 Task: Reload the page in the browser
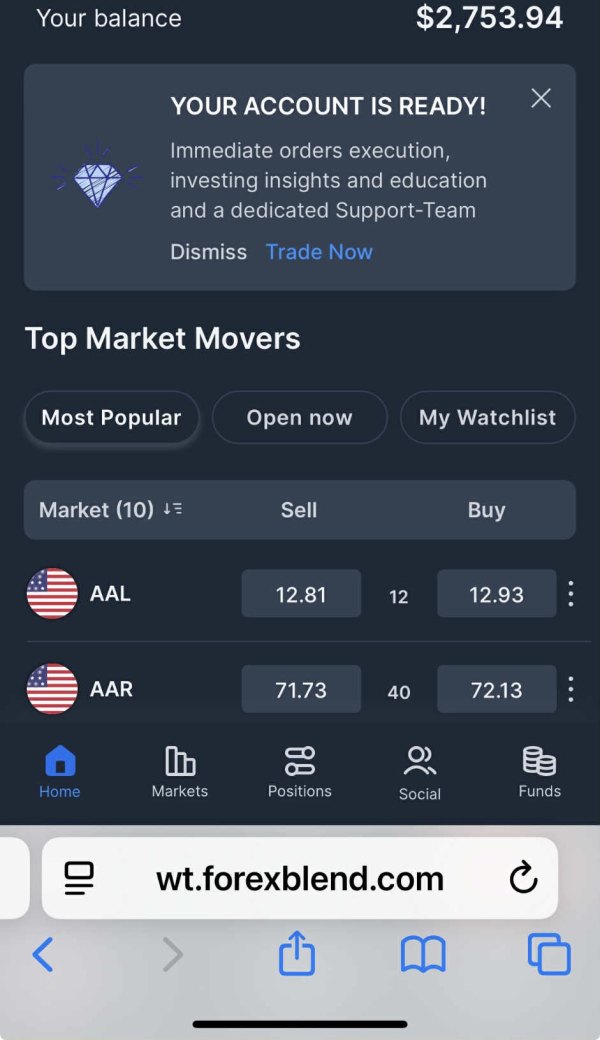[523, 878]
